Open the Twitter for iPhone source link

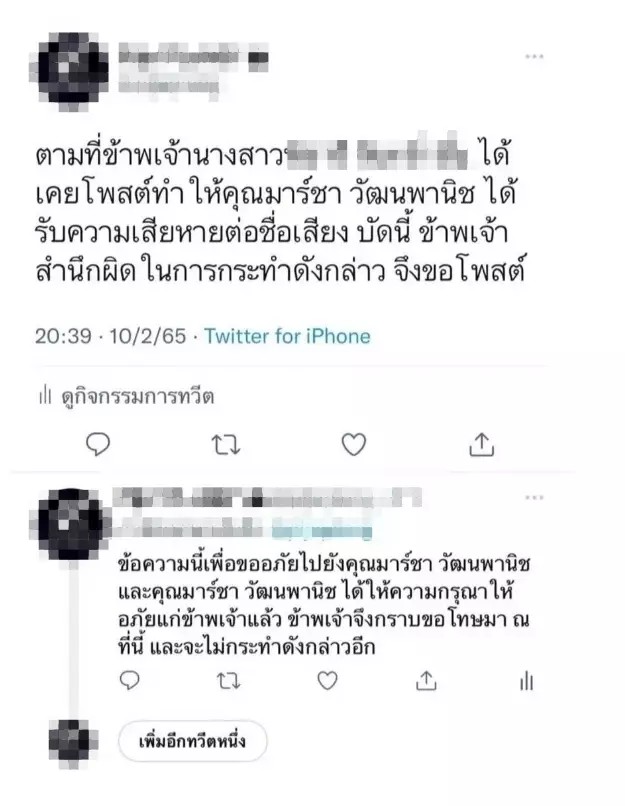287,336
